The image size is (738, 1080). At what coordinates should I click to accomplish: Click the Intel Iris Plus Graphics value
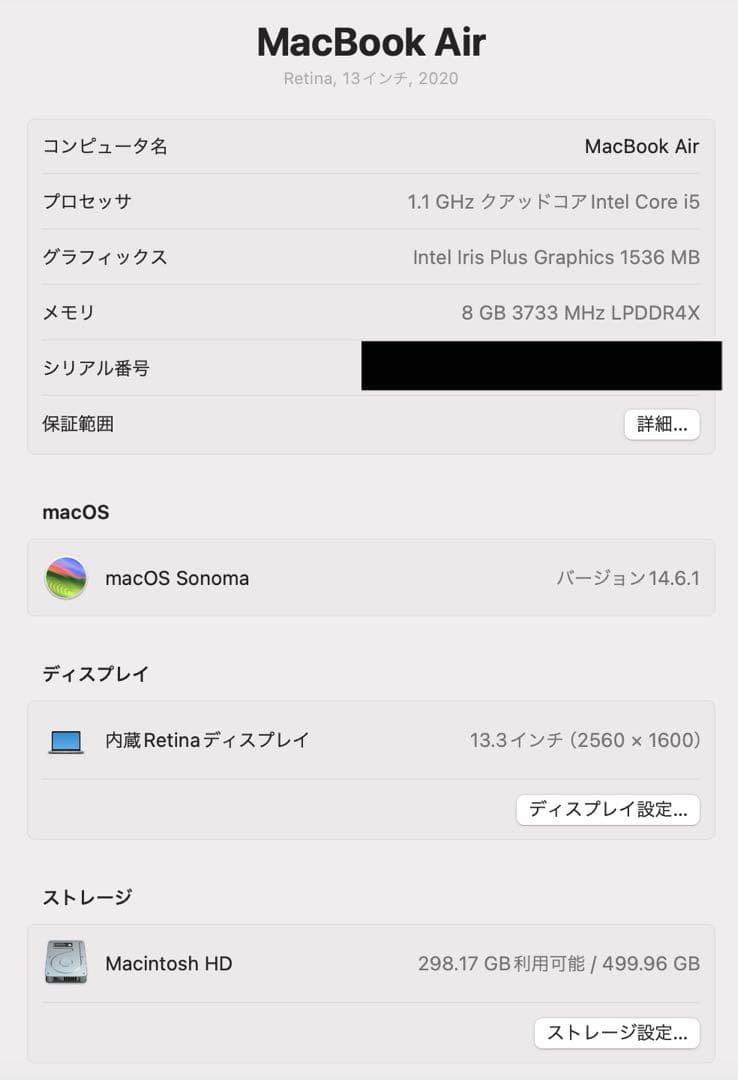tap(556, 257)
